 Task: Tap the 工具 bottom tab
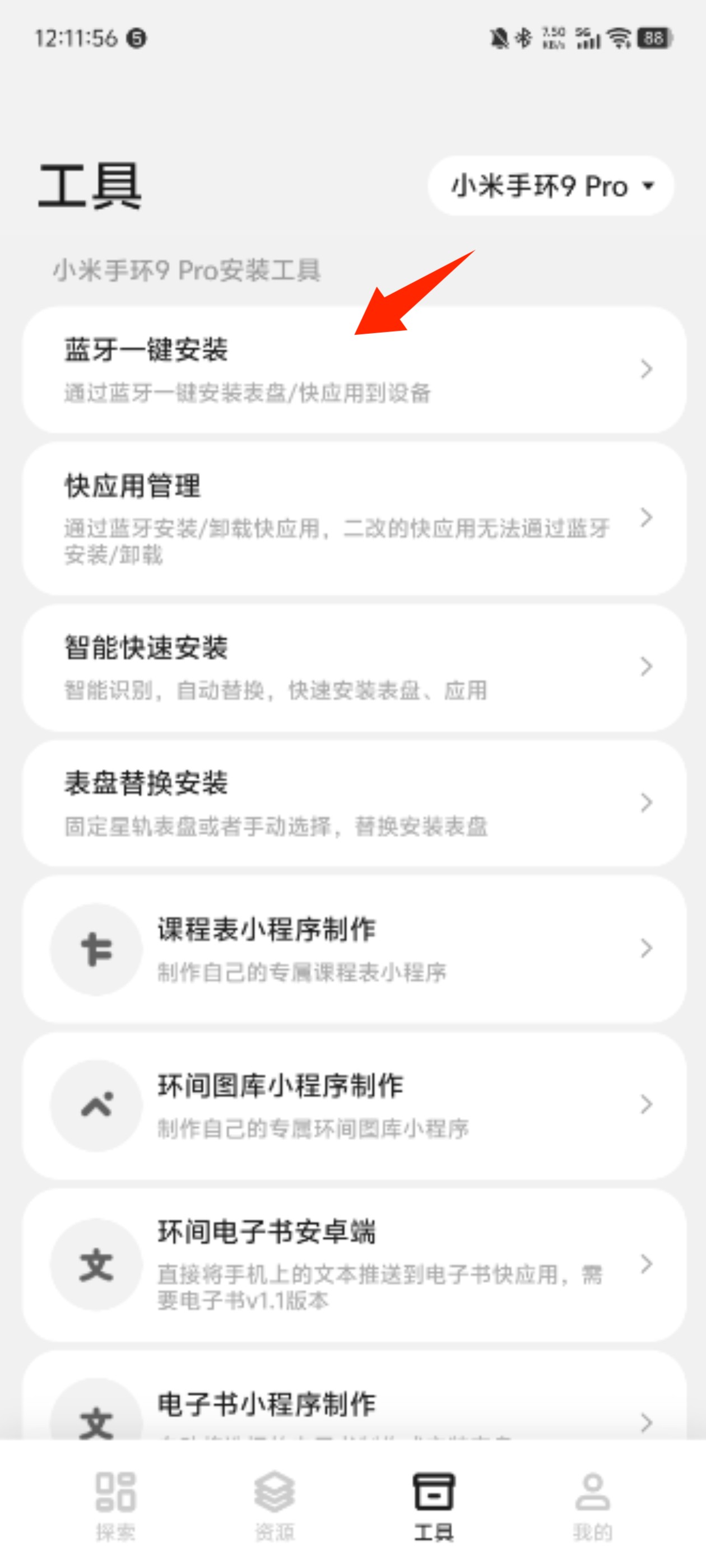tap(433, 1504)
